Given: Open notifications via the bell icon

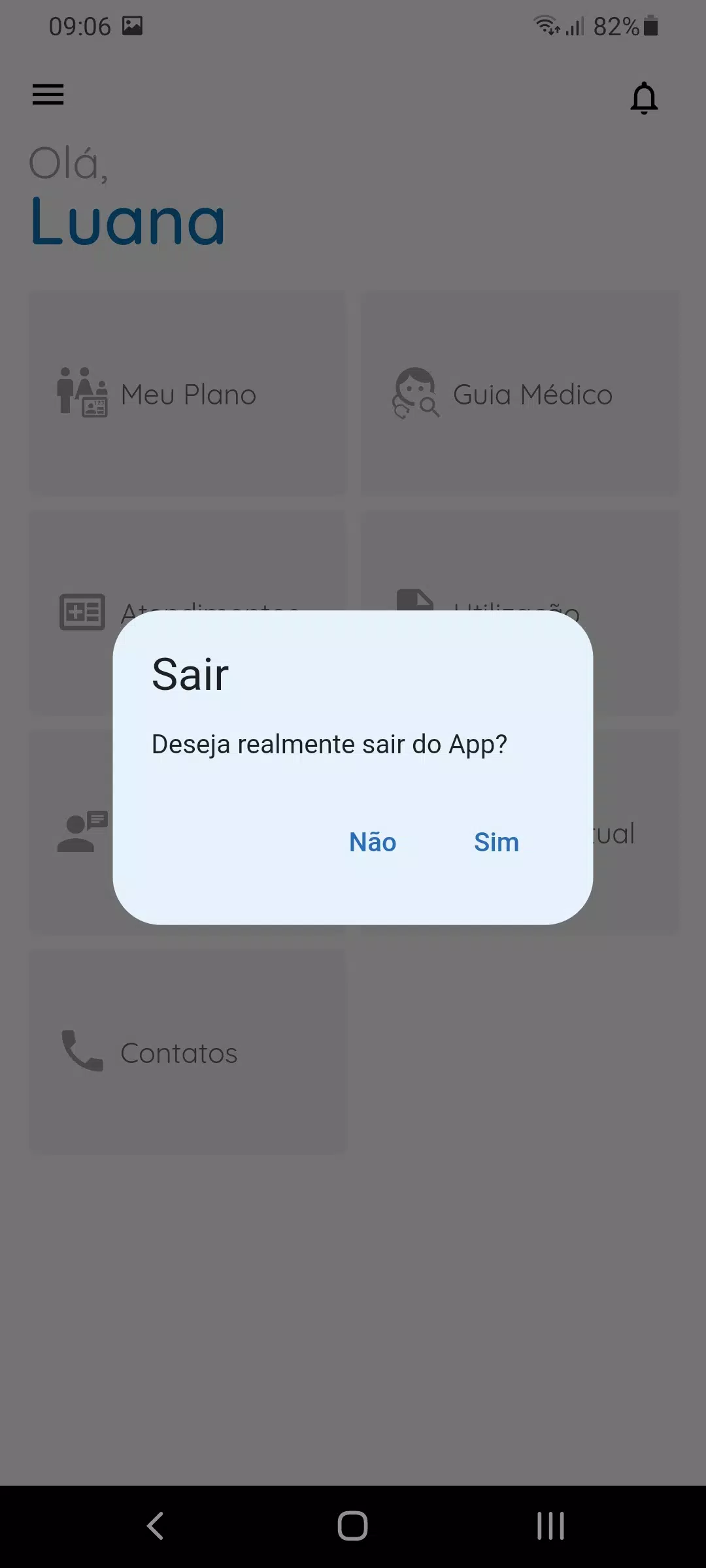Looking at the screenshot, I should click(644, 98).
